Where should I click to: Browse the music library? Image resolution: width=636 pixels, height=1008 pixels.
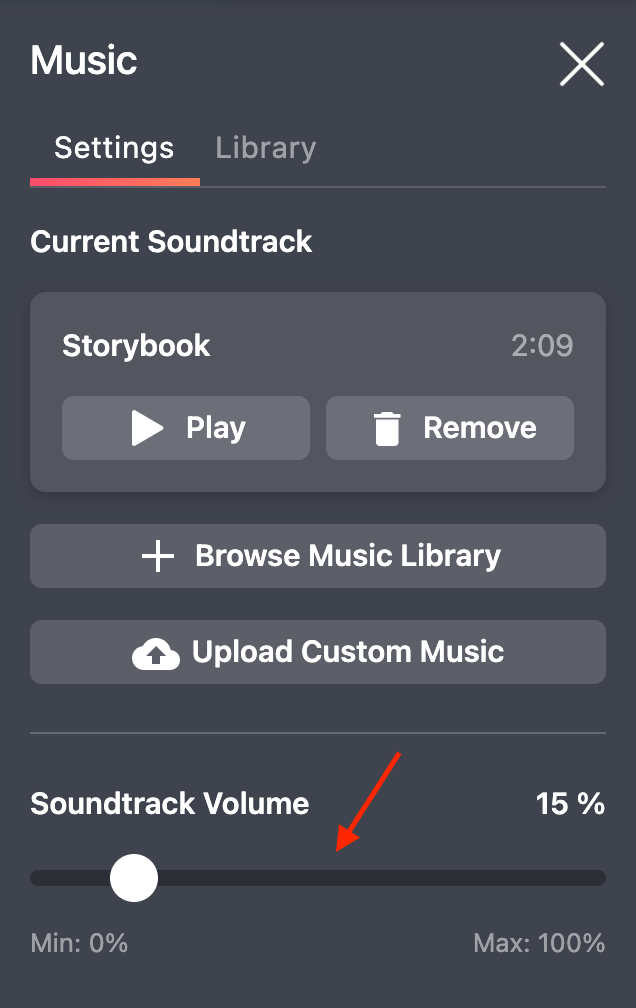pyautogui.click(x=318, y=556)
